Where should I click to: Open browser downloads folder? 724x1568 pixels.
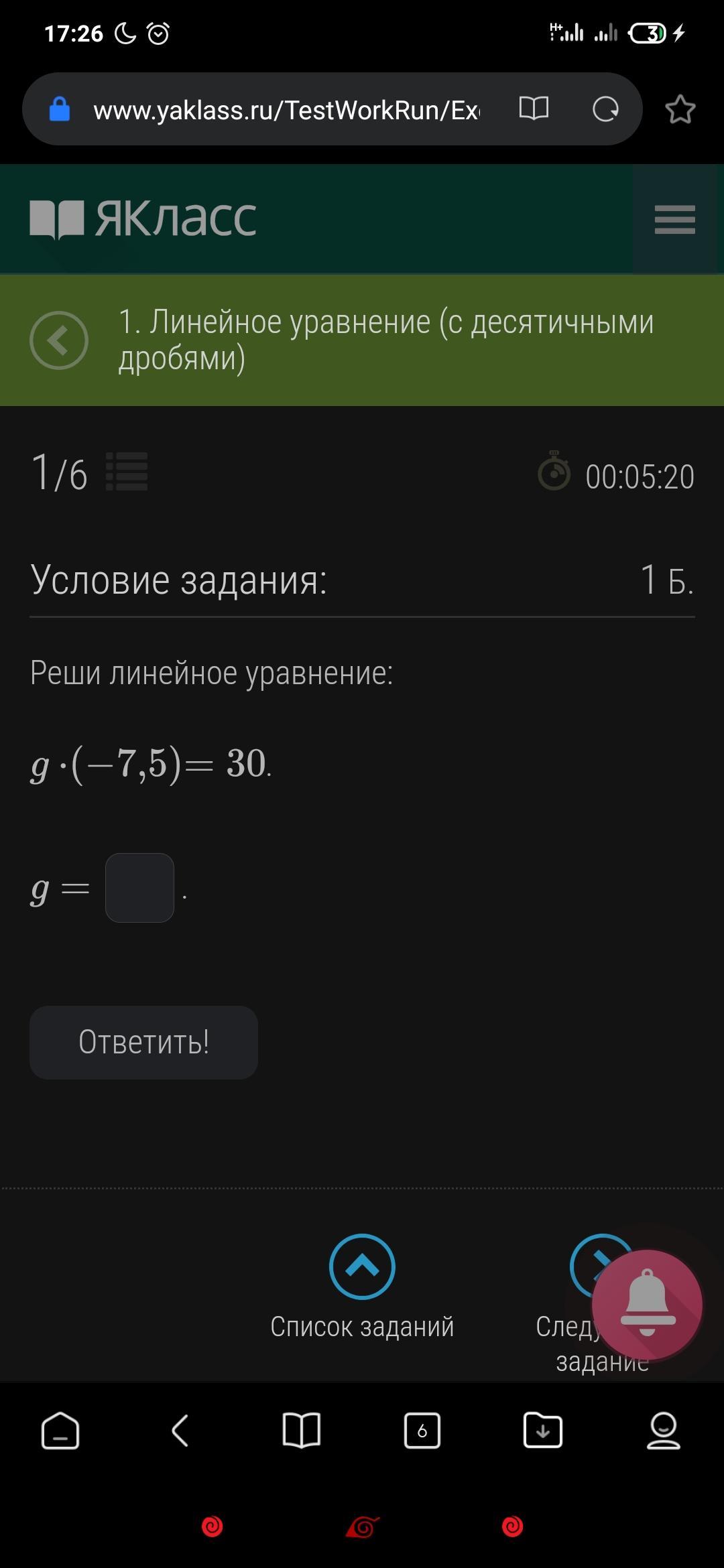(x=542, y=1431)
